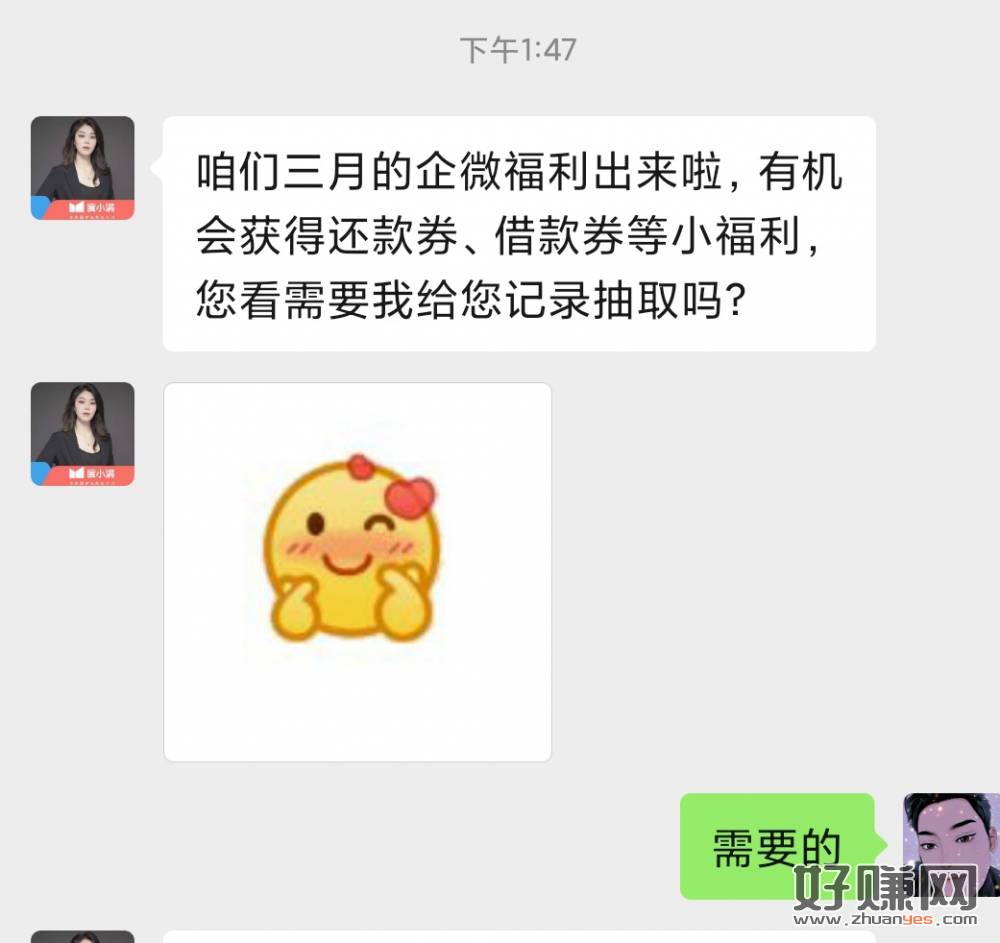View the blushing heart emoji sticker
The image size is (1000, 943).
357,571
